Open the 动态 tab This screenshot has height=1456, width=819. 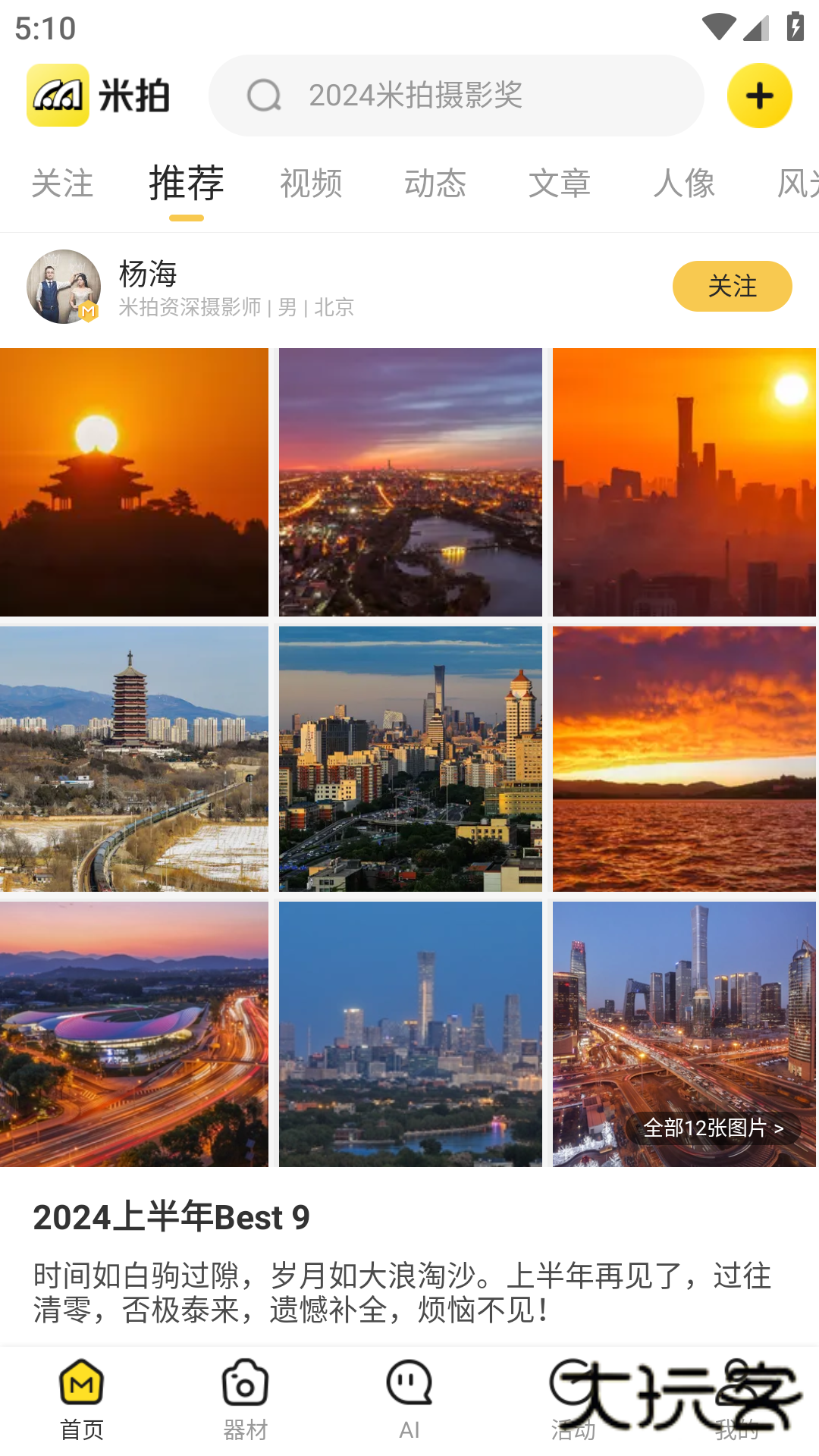(435, 184)
